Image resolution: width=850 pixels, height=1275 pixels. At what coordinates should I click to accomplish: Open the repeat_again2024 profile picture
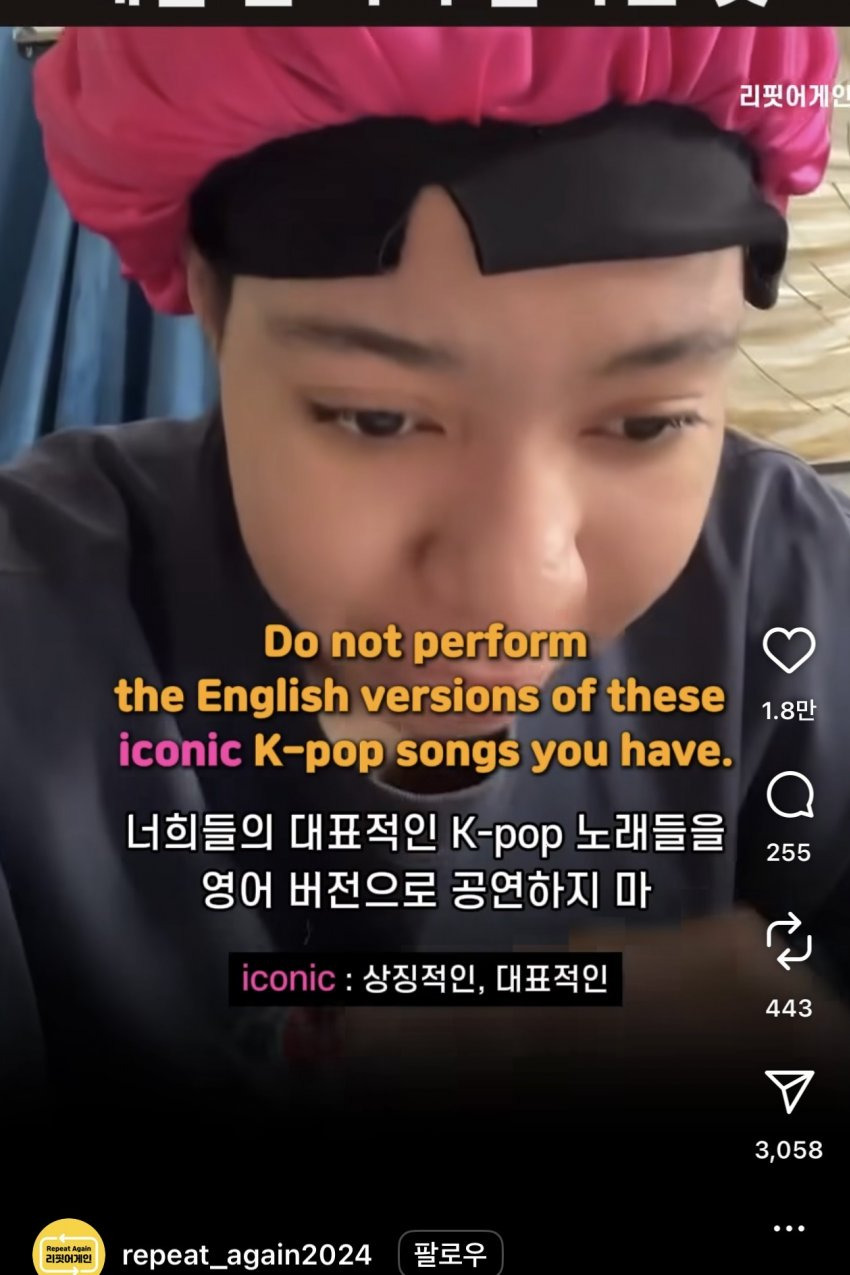(x=68, y=1250)
